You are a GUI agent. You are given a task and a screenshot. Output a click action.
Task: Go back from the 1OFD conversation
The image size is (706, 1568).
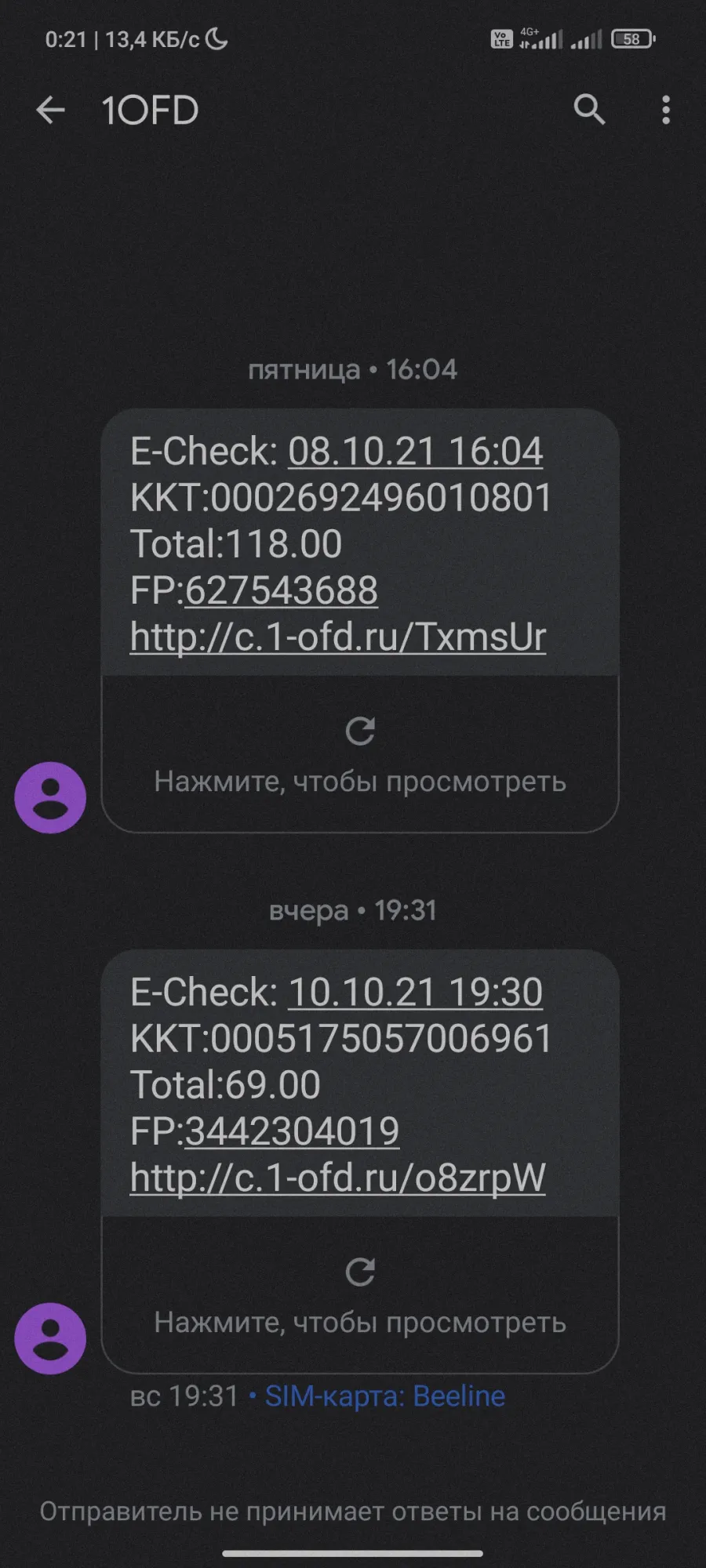click(50, 111)
